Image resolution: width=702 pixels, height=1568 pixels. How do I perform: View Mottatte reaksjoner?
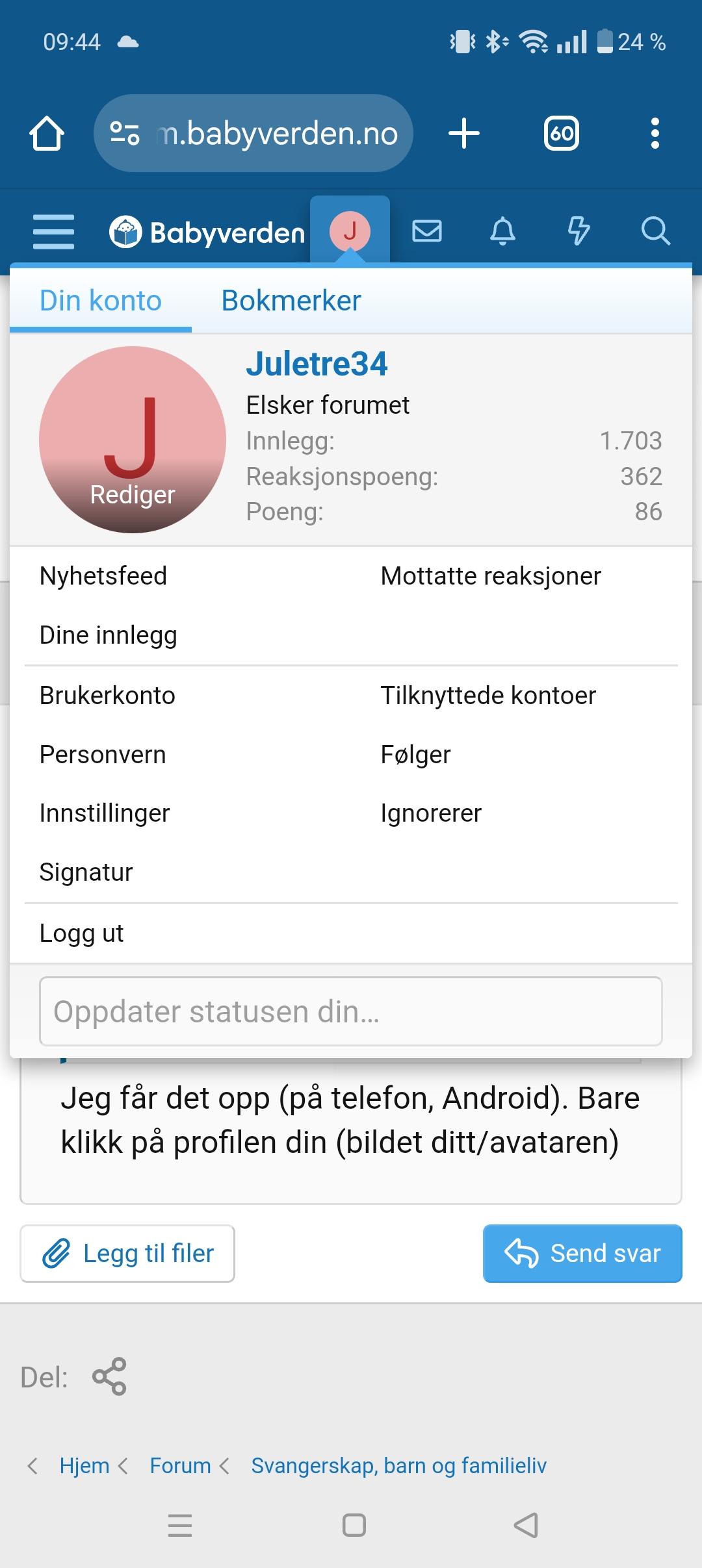click(491, 576)
